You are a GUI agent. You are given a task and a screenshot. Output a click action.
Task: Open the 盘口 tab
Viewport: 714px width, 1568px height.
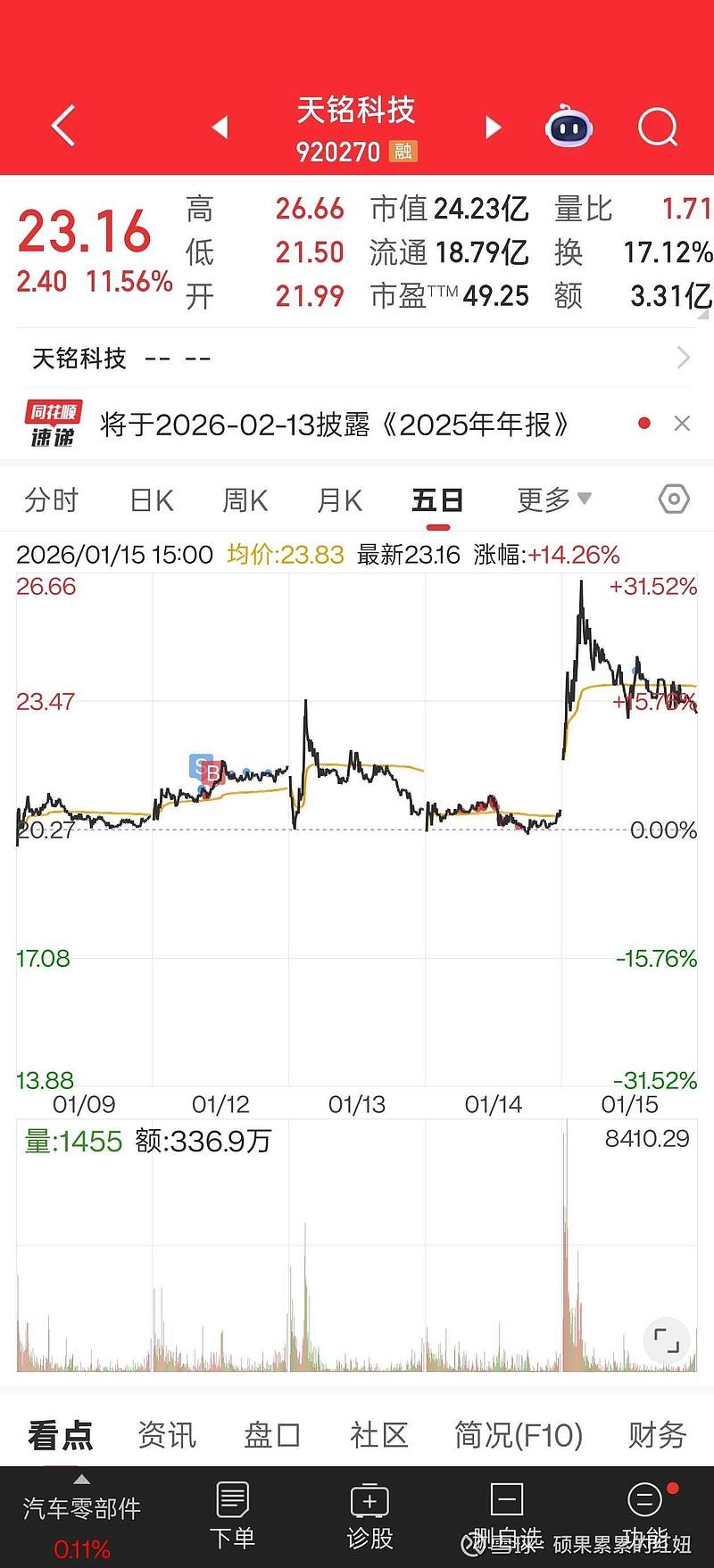coord(272,1435)
